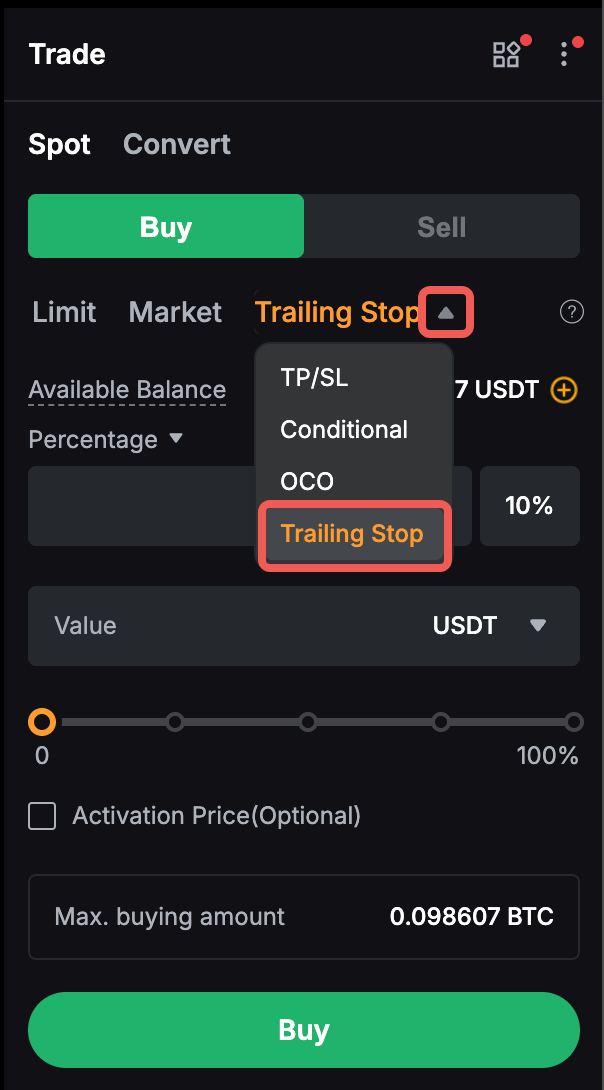Choose the Market order type
Screen dimensions: 604x1090
pos(176,312)
